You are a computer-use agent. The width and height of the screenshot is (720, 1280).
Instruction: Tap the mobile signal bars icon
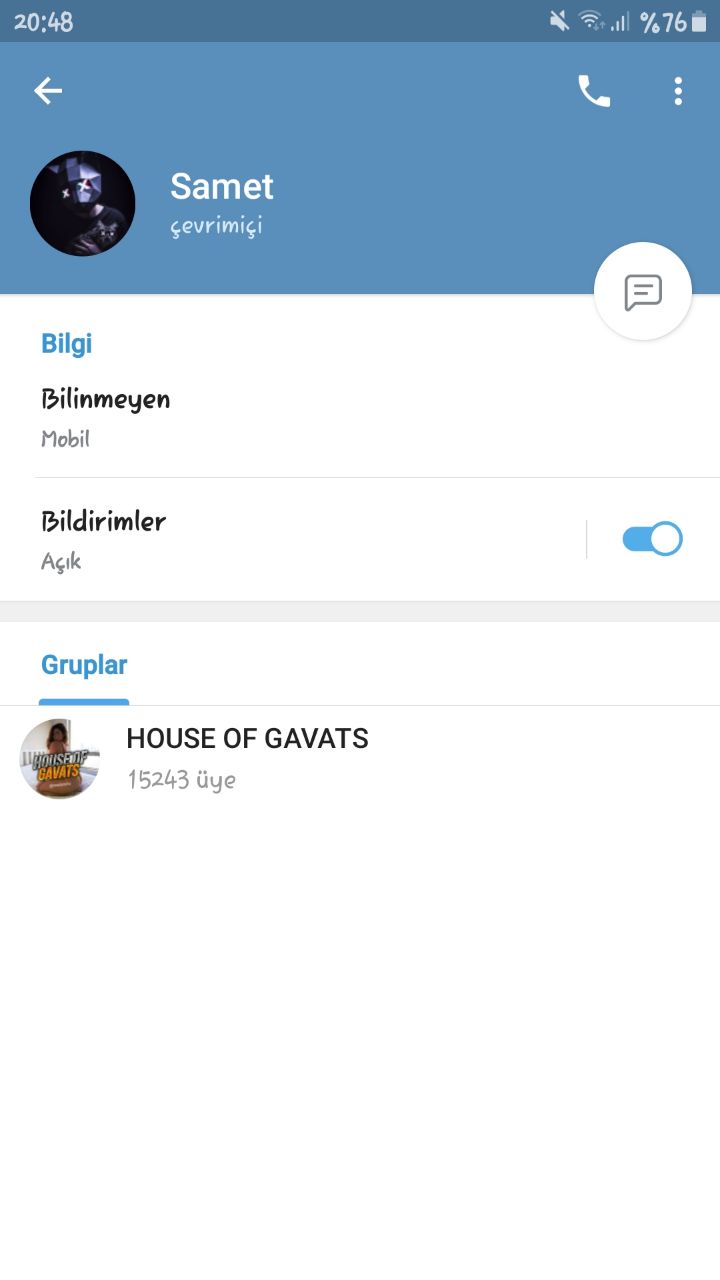coord(622,20)
